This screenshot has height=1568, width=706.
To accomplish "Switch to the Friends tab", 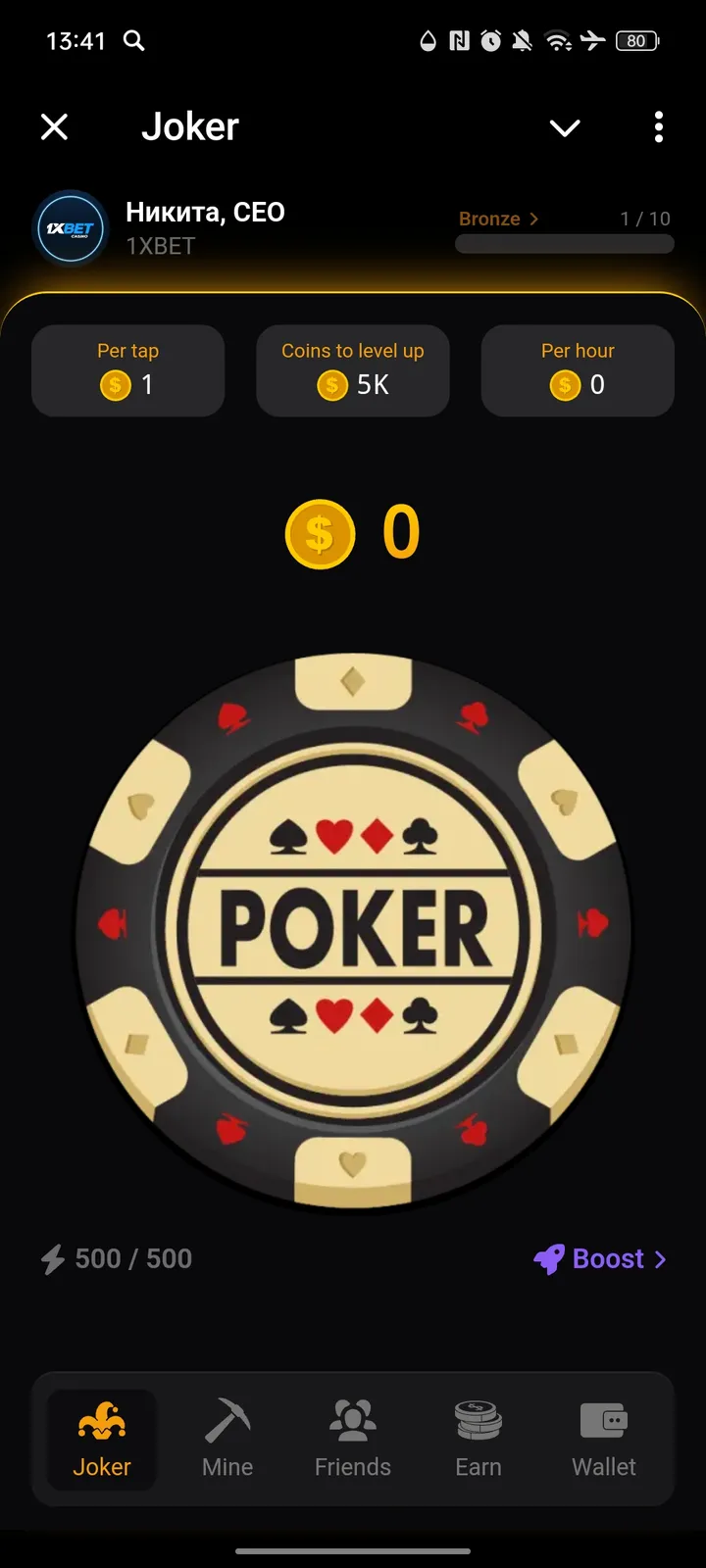I will pyautogui.click(x=352, y=1439).
